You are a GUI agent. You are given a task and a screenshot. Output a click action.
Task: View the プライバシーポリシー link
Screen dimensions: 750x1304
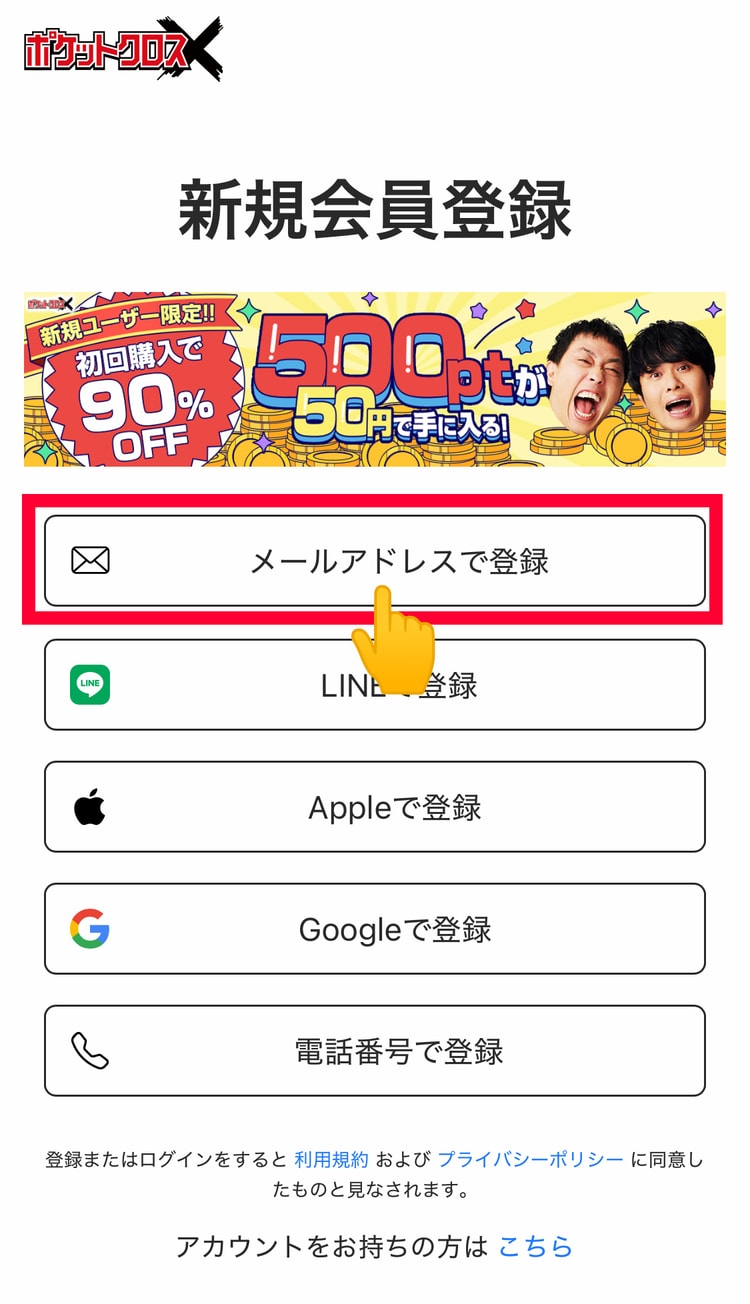[530, 1160]
